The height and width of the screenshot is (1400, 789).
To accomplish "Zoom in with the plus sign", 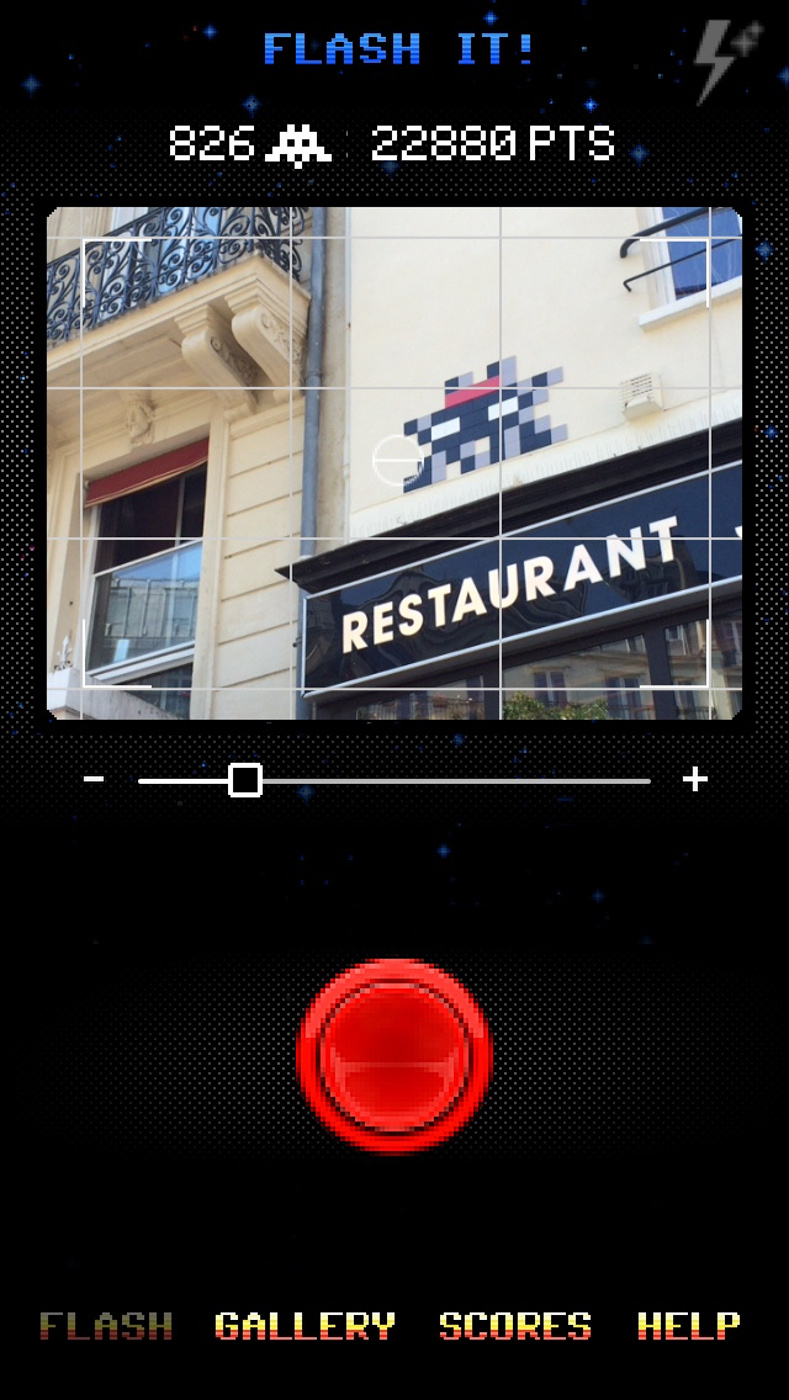I will 695,779.
